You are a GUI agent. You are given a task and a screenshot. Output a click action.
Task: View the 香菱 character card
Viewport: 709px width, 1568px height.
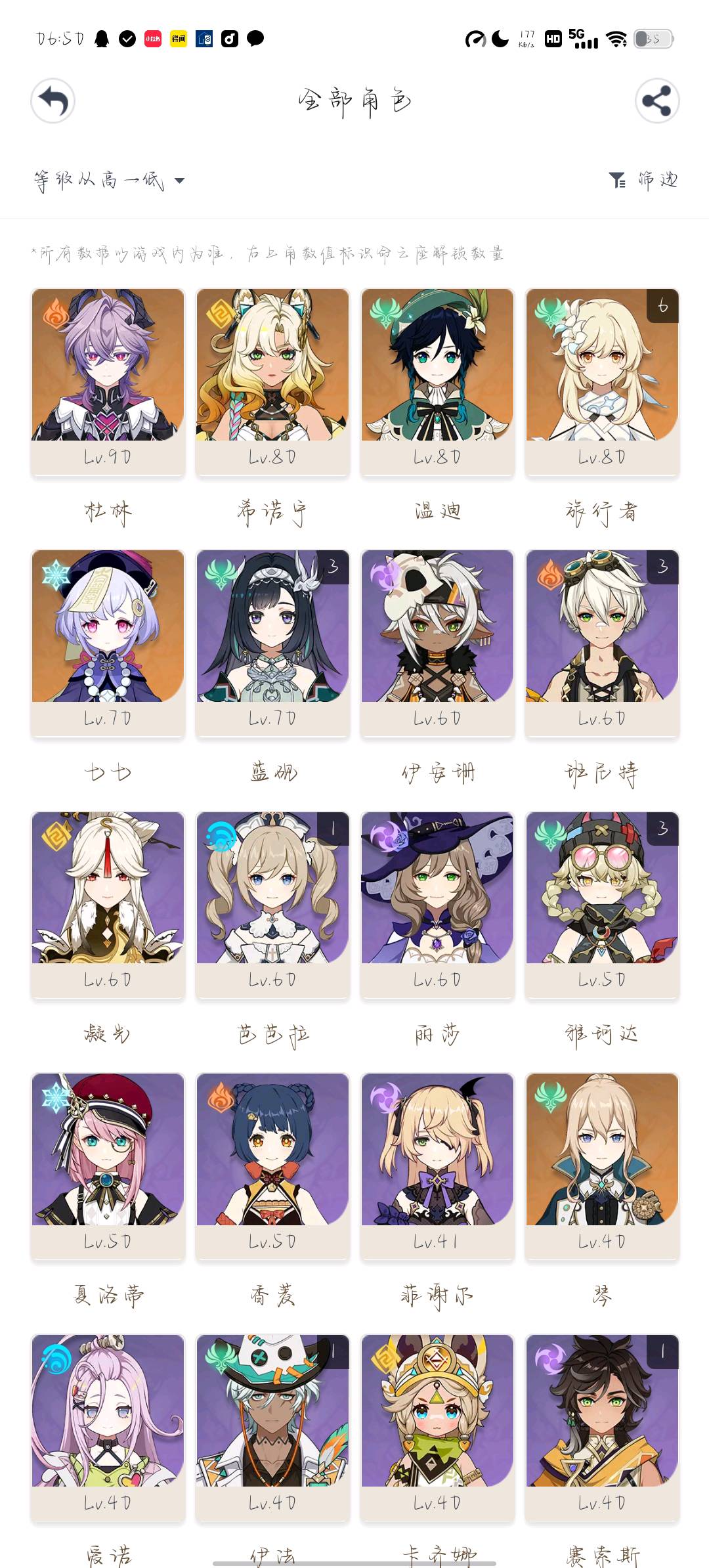pos(272,1165)
